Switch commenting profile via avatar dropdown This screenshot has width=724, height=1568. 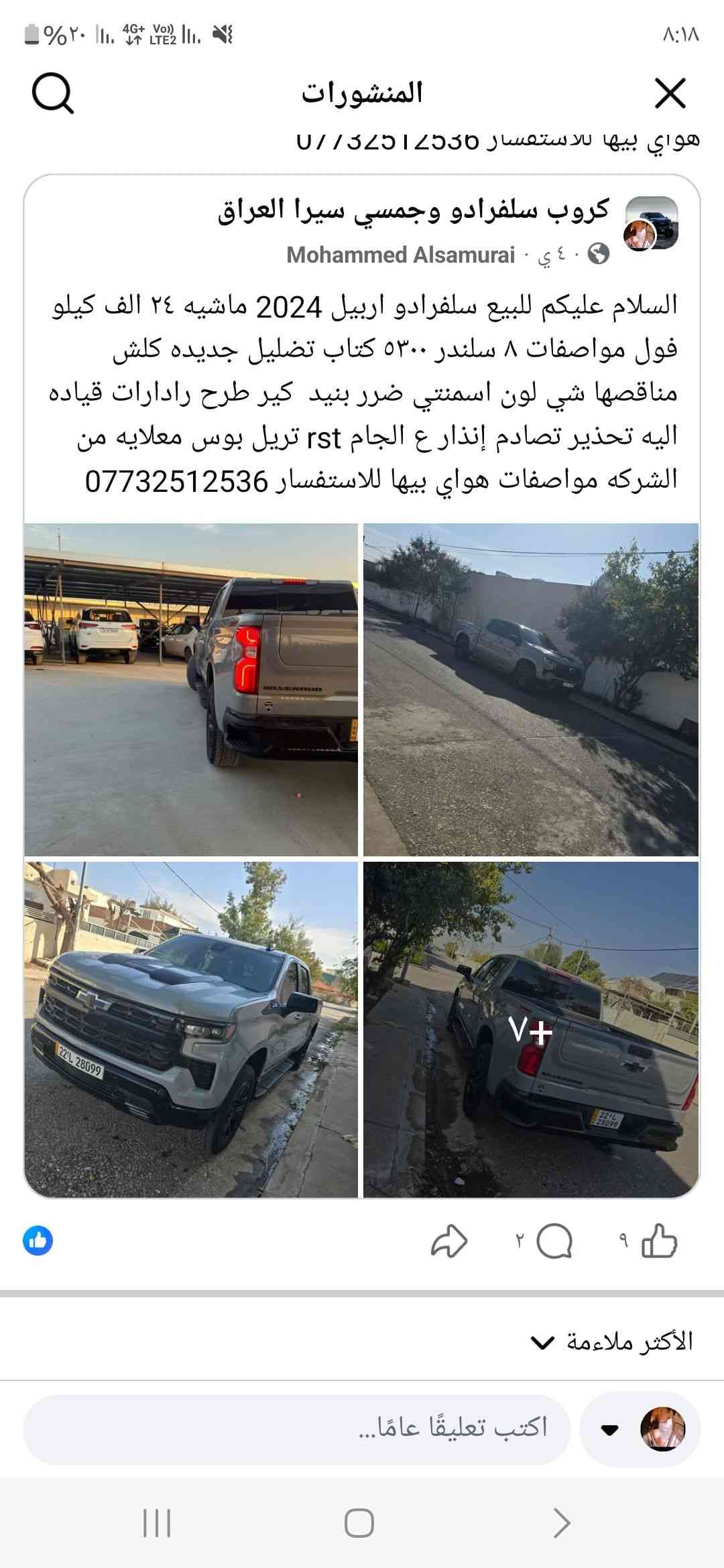(640, 1429)
